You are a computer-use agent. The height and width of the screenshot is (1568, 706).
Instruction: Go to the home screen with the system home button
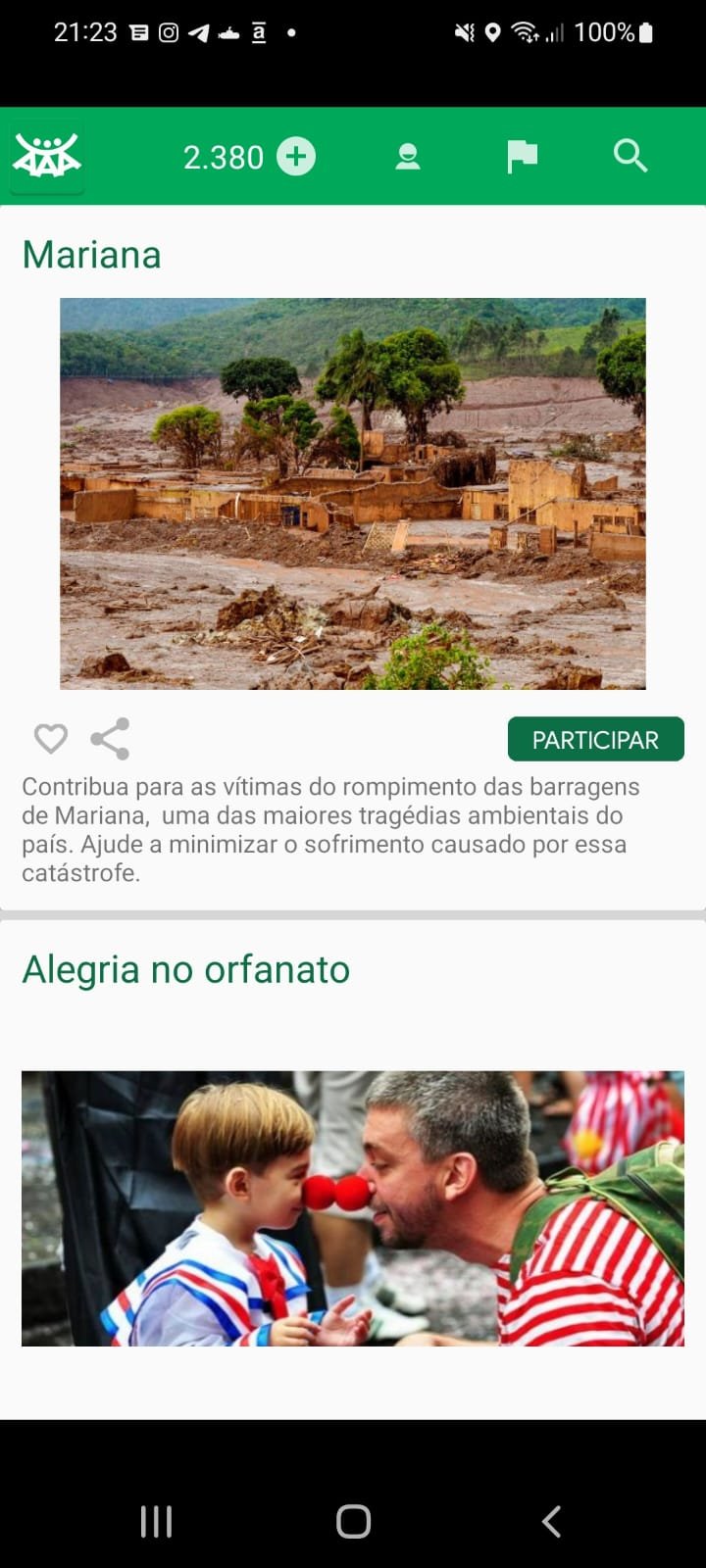353,1522
